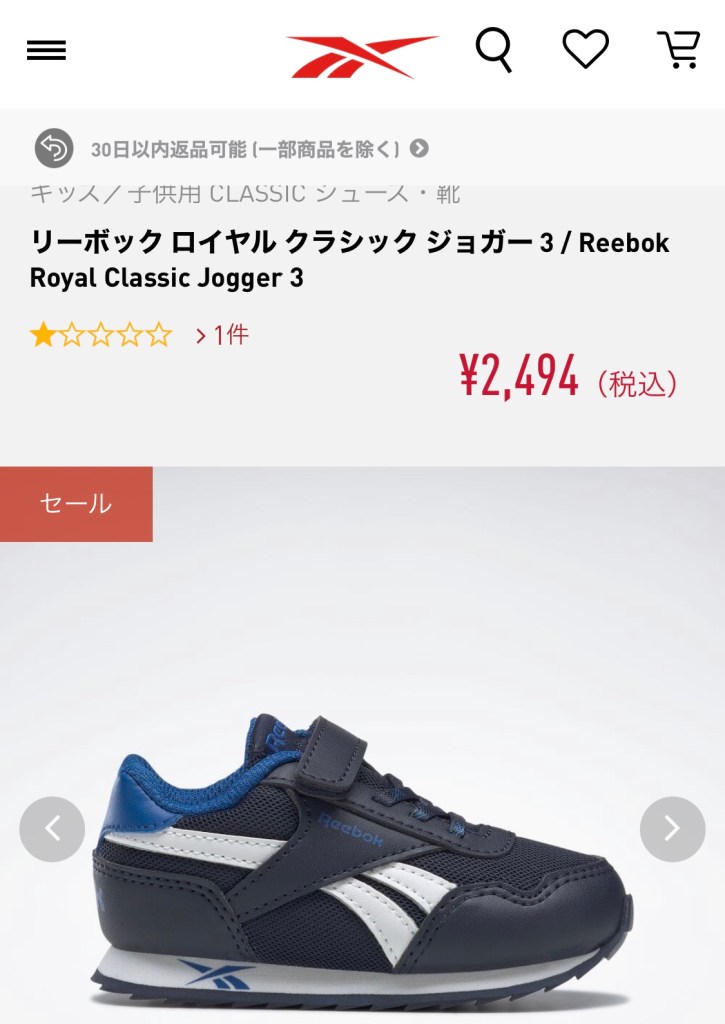Open the キッズ/子供用 CLASSIC シューズ・靴 category link
Screen dimensions: 725x1024
245,194
